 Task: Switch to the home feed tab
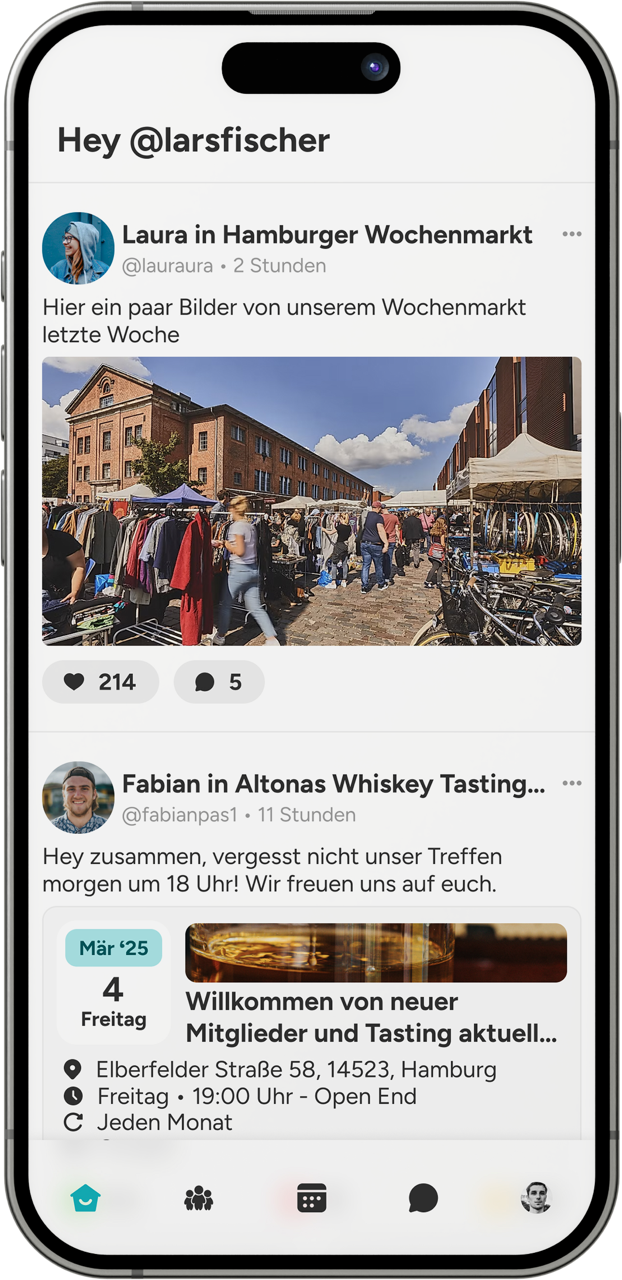click(86, 1197)
